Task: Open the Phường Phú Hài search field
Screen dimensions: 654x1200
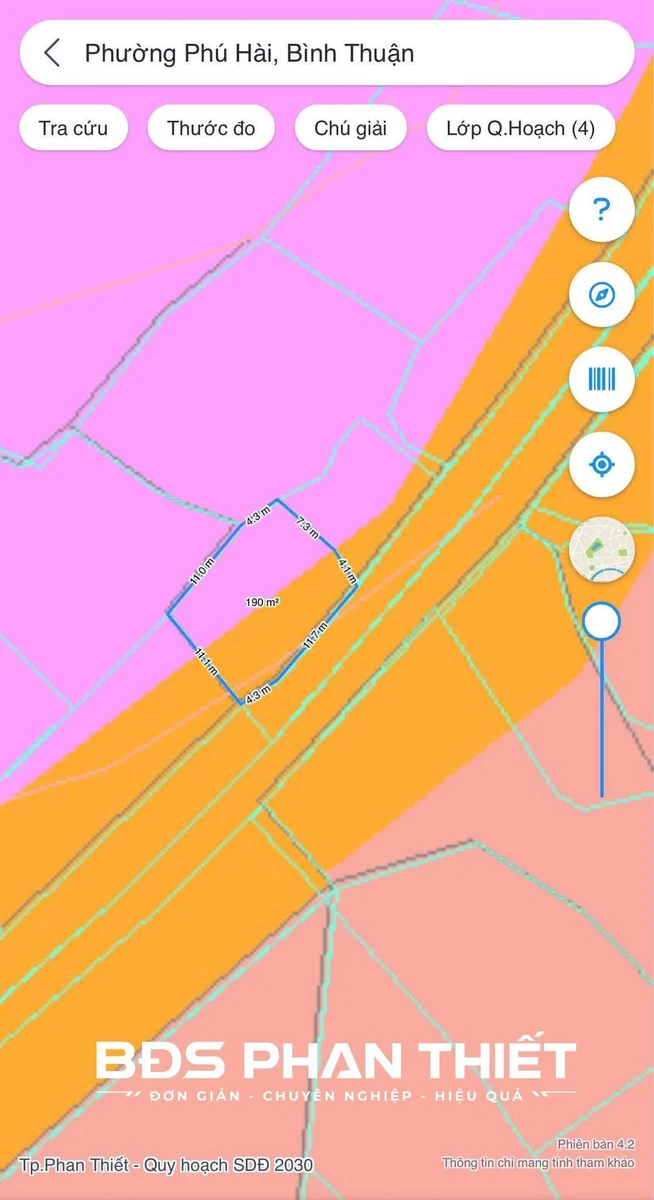Action: (327, 53)
